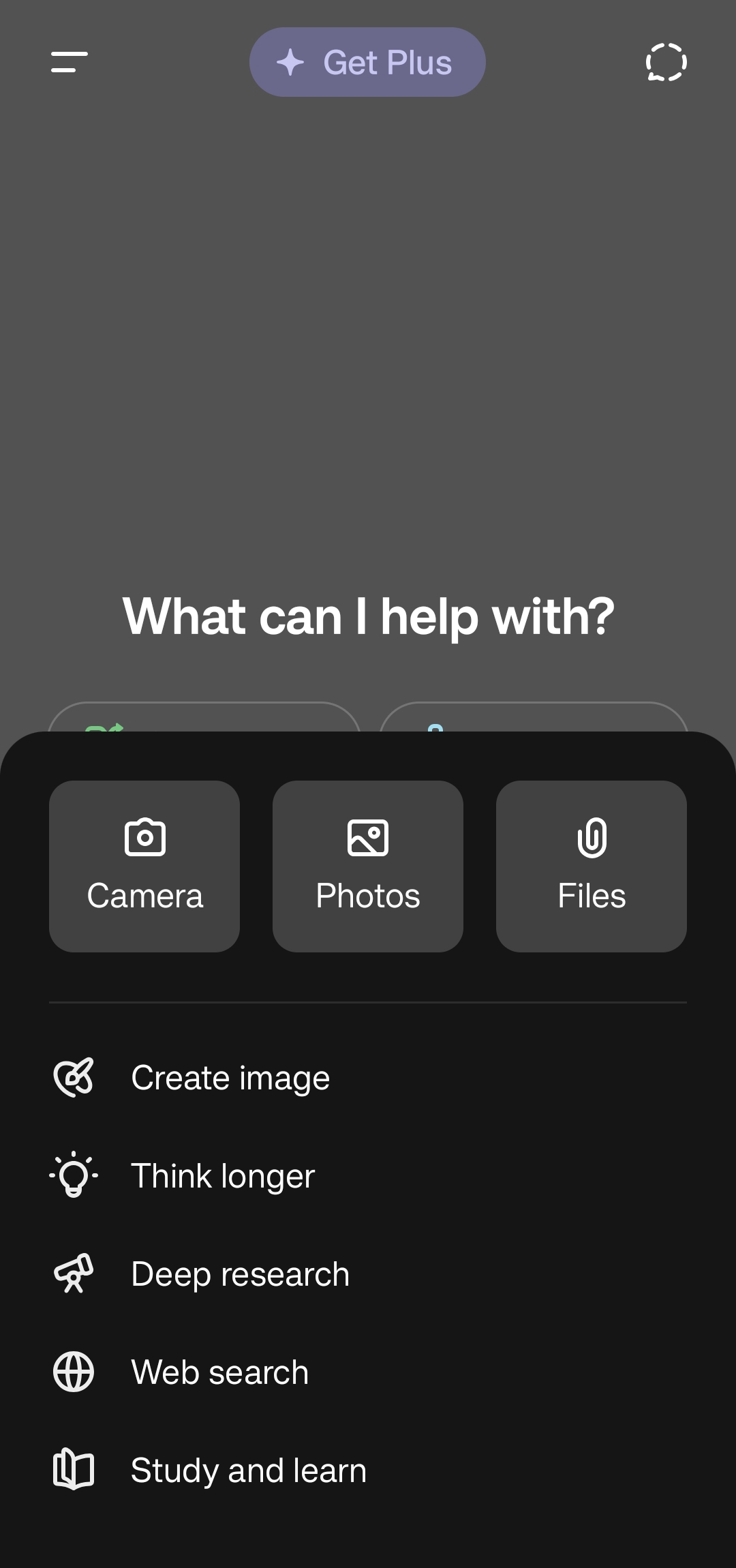Choose Photos to attach
The height and width of the screenshot is (1568, 736).
(x=368, y=866)
